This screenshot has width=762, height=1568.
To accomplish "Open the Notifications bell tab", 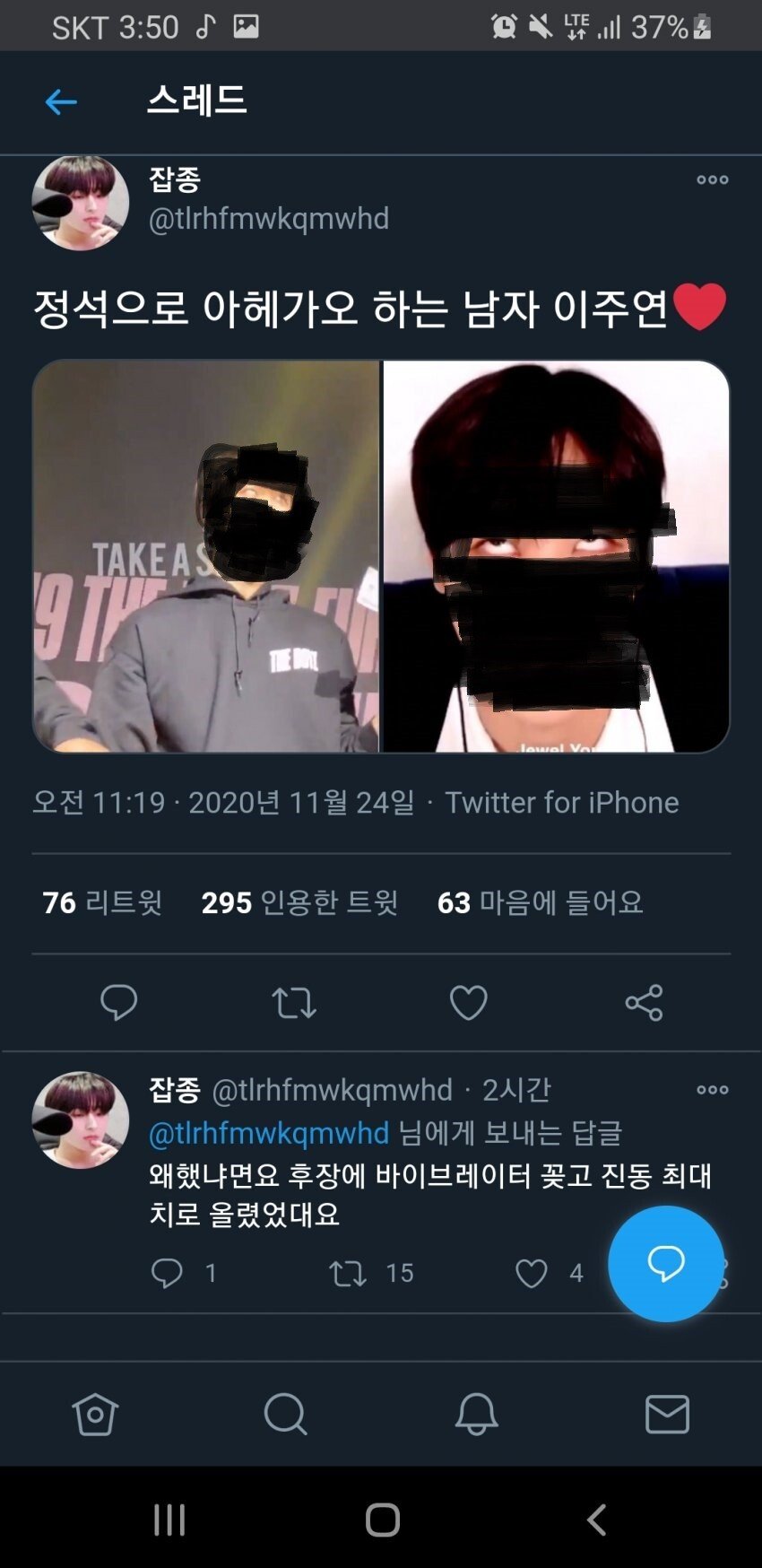I will [476, 1415].
